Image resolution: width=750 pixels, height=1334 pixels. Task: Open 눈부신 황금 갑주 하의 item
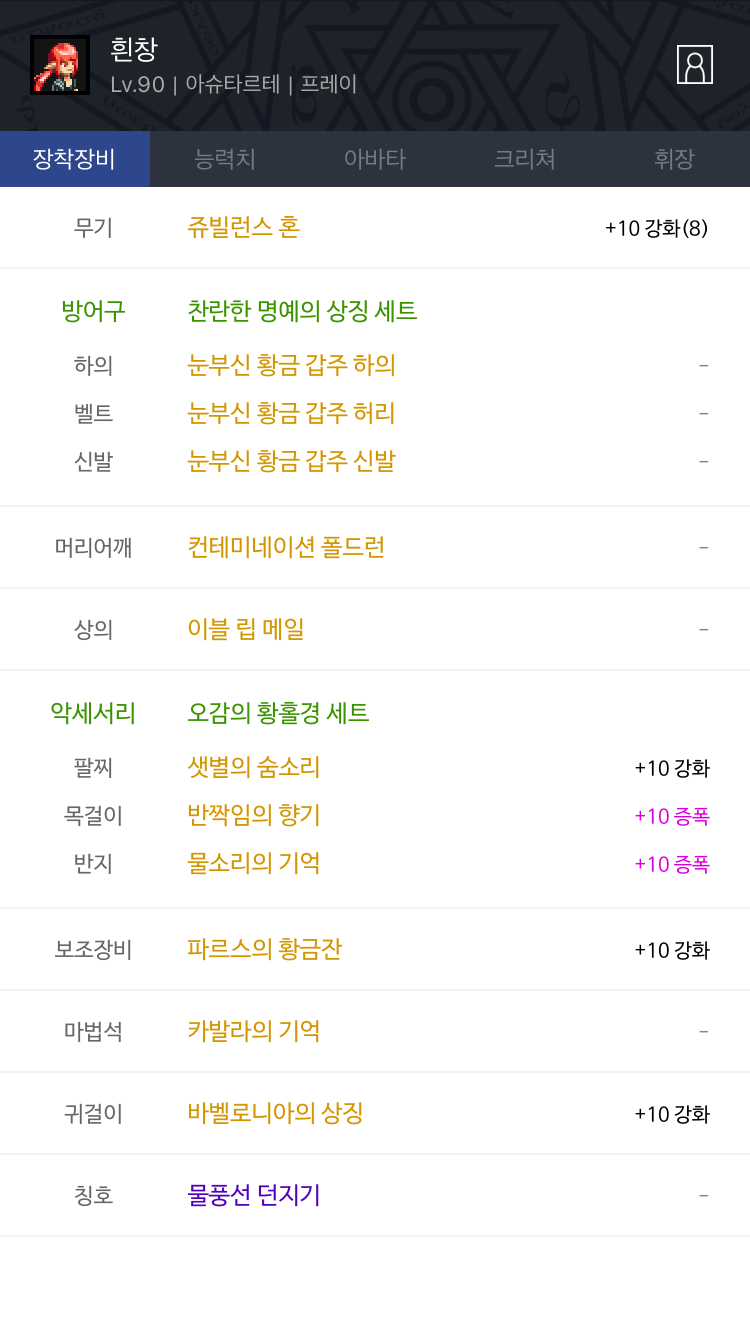292,365
